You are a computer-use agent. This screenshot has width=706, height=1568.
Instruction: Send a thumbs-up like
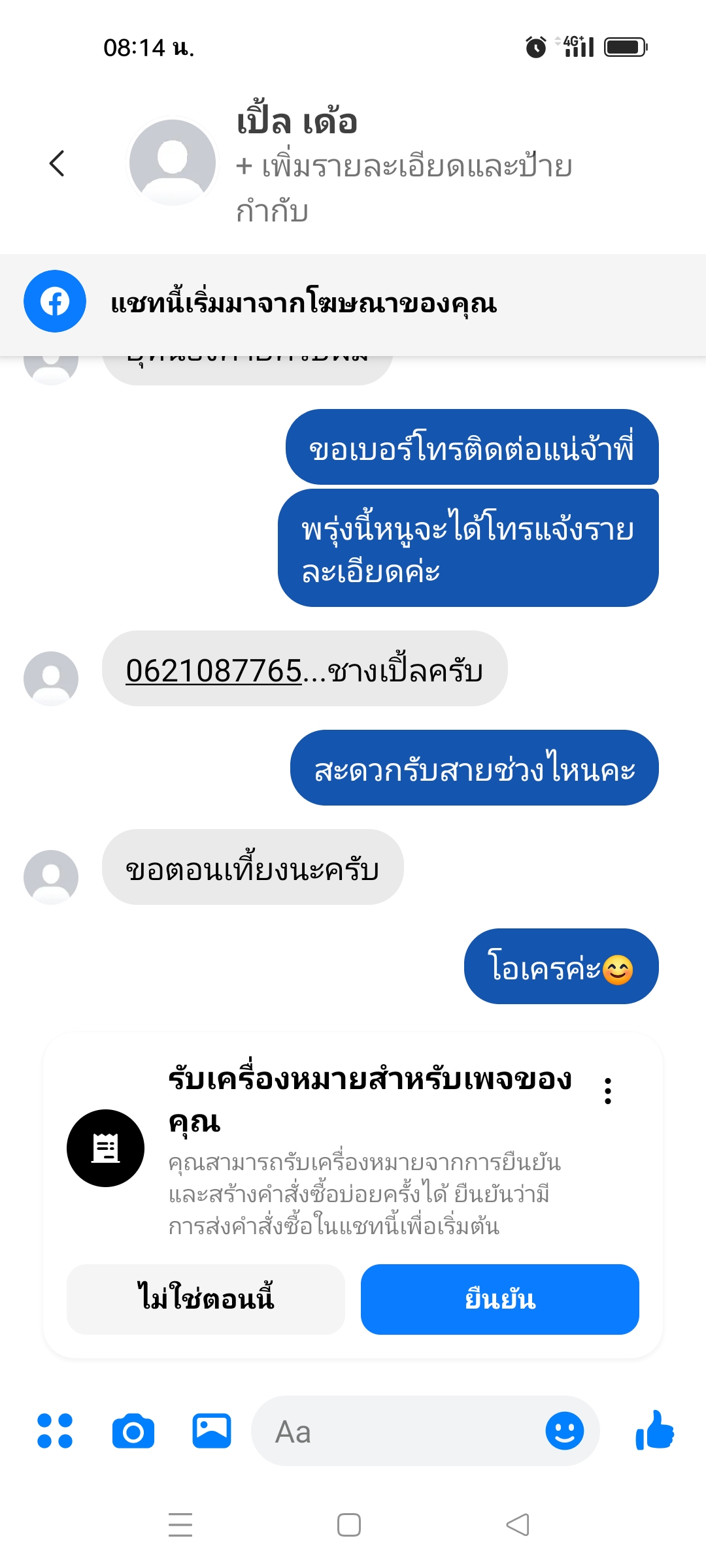(655, 1429)
